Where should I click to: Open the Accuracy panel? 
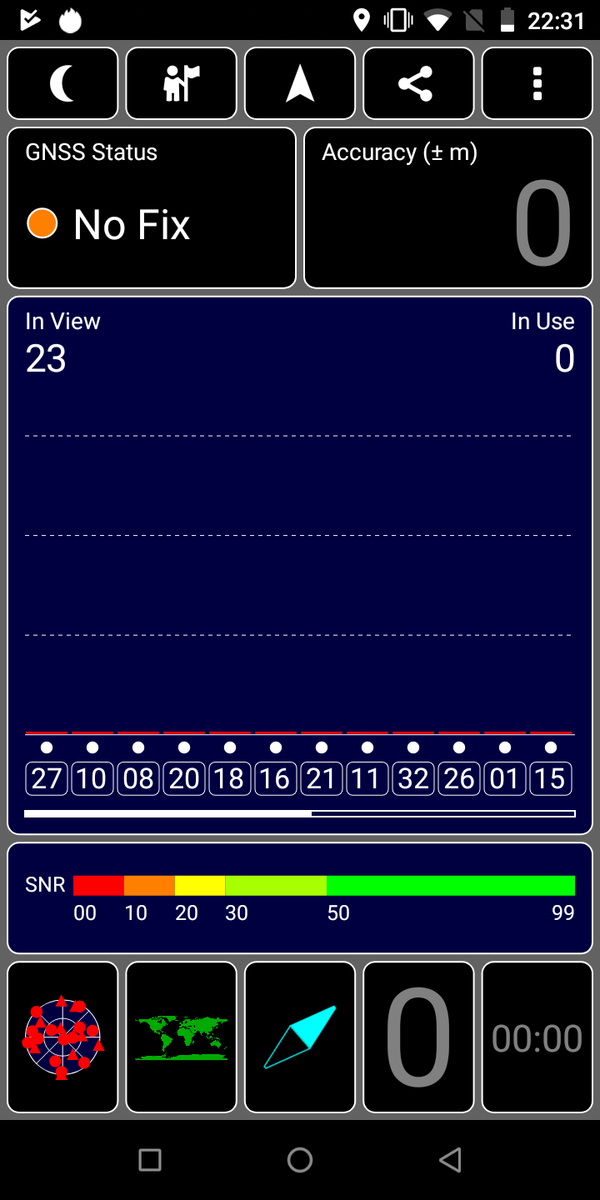tap(448, 208)
